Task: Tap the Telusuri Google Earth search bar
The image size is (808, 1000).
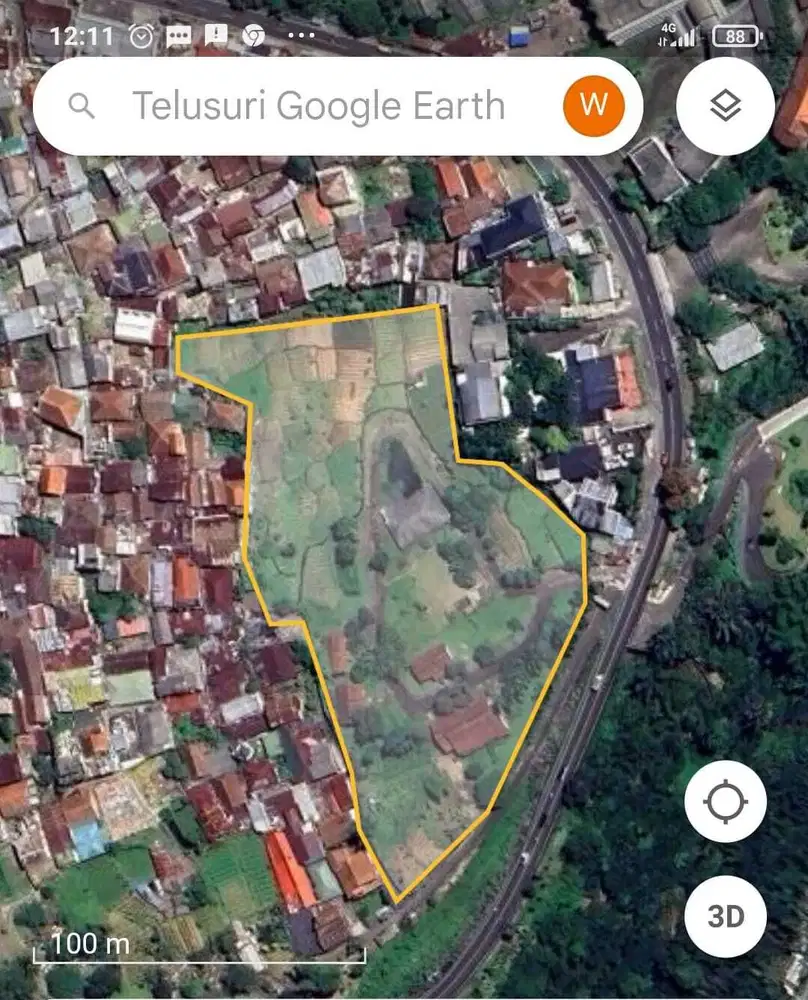Action: coord(320,105)
